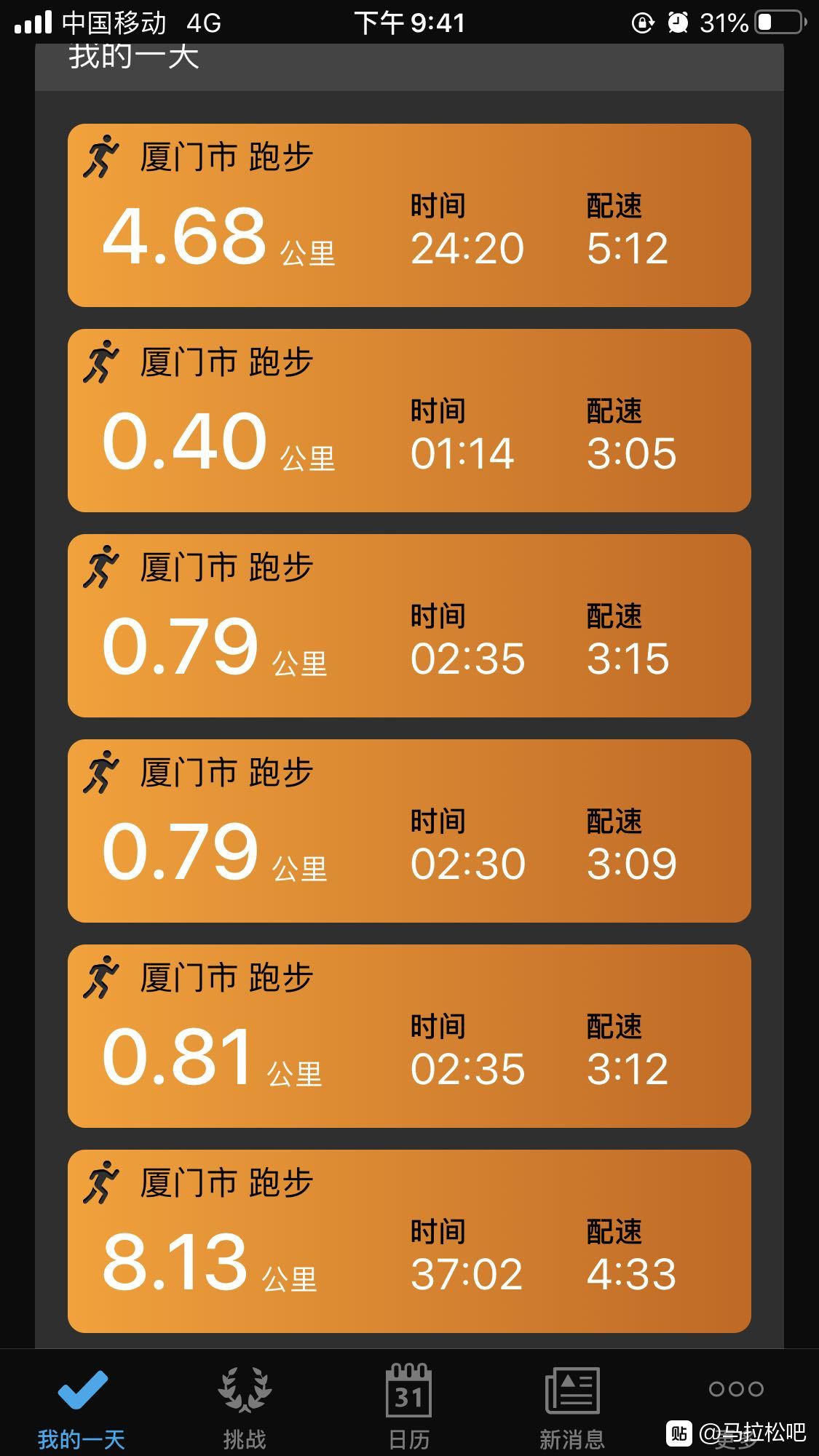View the 0.81 公里 running activity
This screenshot has width=819, height=1456.
409,1036
